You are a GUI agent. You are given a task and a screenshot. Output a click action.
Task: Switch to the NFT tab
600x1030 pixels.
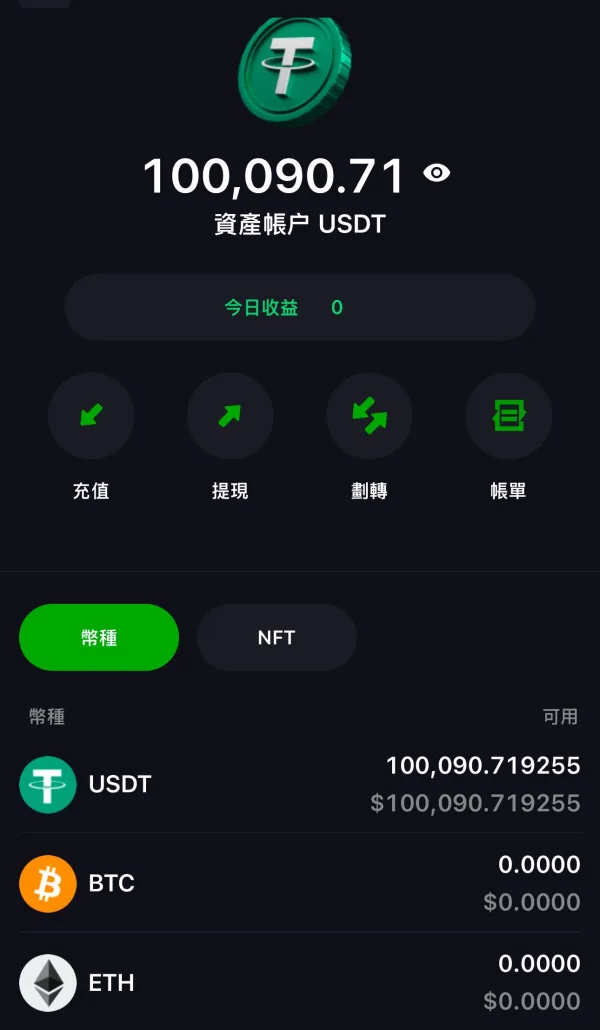tap(276, 637)
